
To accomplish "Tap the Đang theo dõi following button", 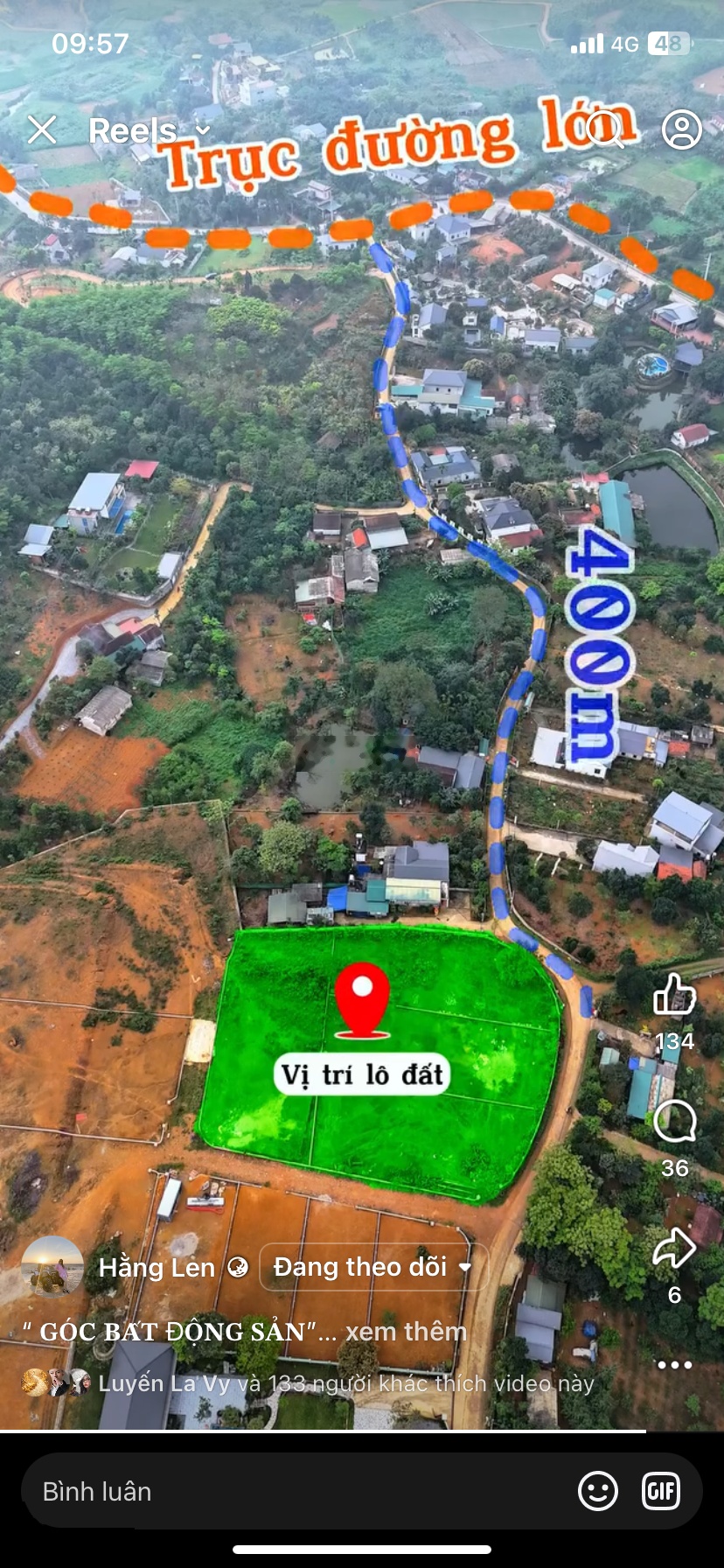I will [x=372, y=1267].
